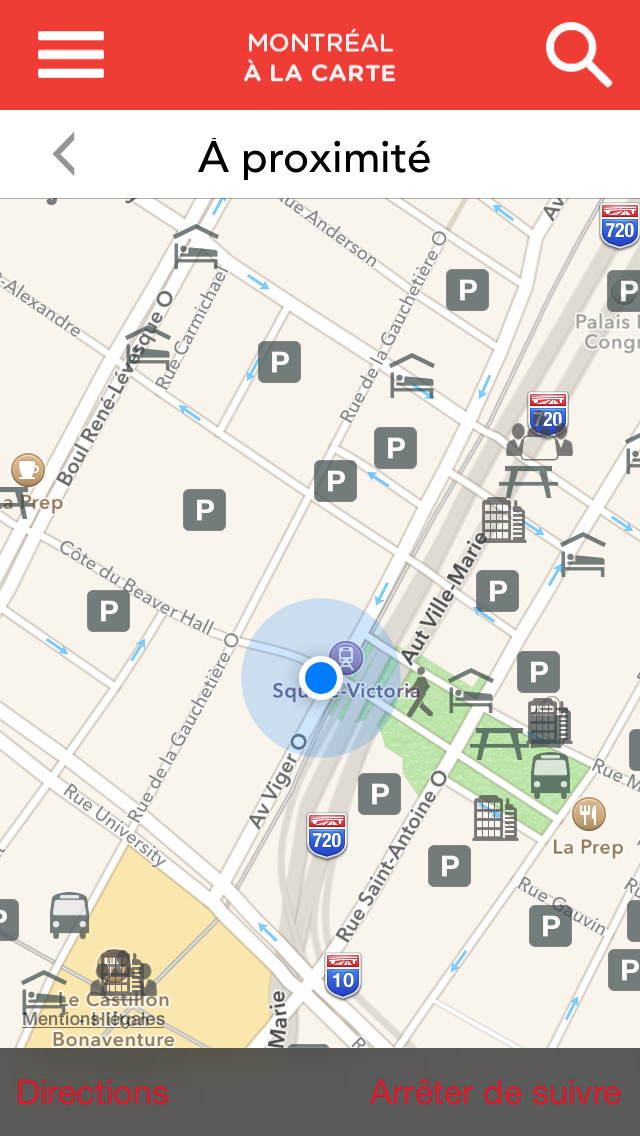Select the coffee cup marker near Boul René-Lévesque
This screenshot has height=1136, width=640.
tap(28, 470)
